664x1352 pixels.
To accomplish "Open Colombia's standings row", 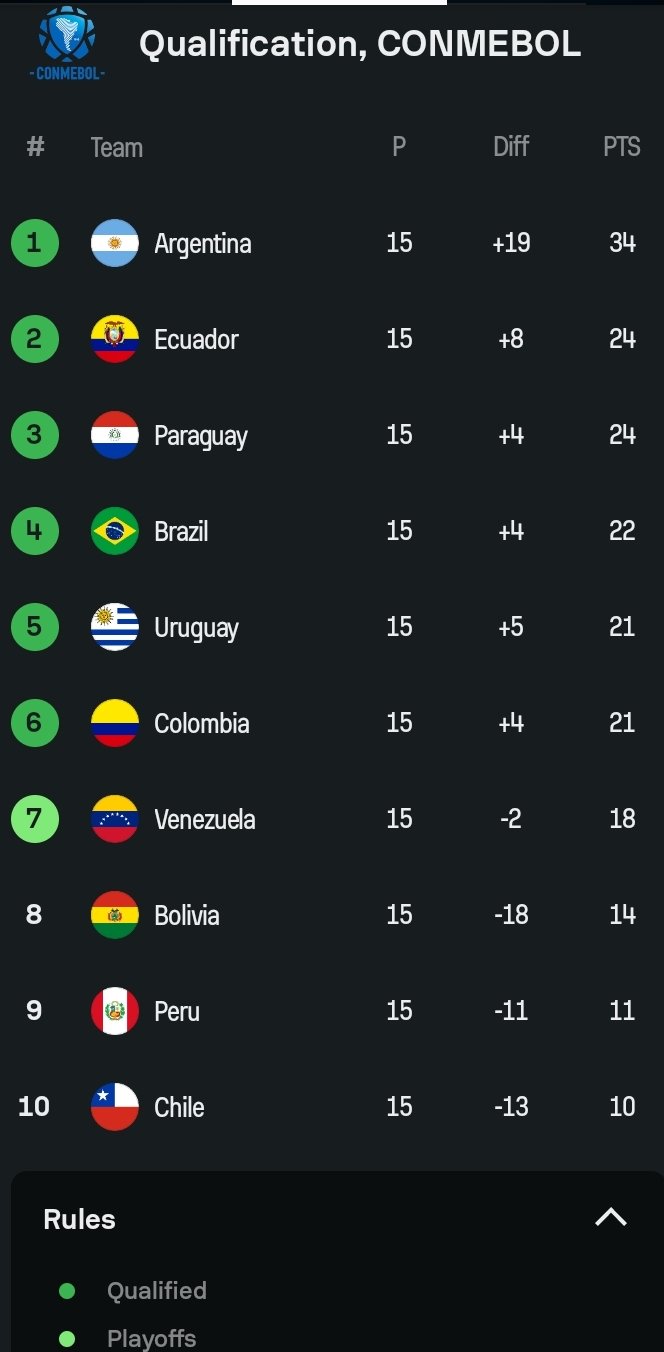I will (332, 723).
